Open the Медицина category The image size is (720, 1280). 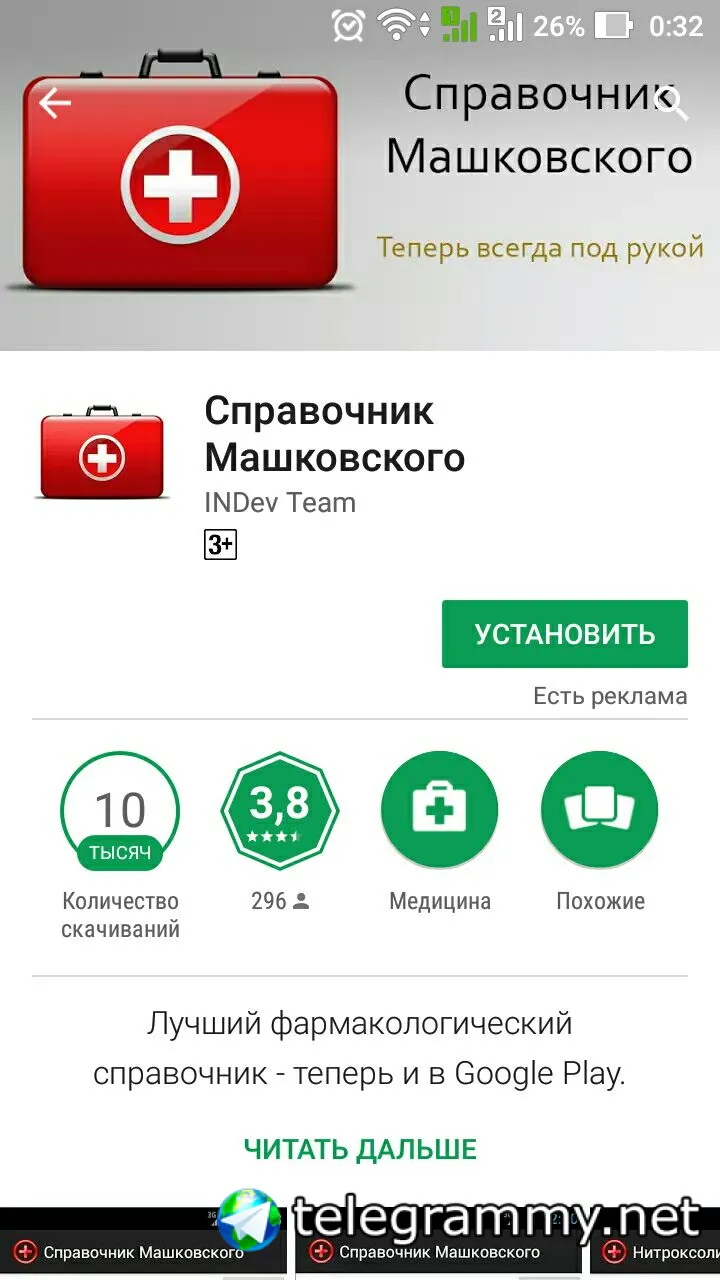tap(439, 811)
